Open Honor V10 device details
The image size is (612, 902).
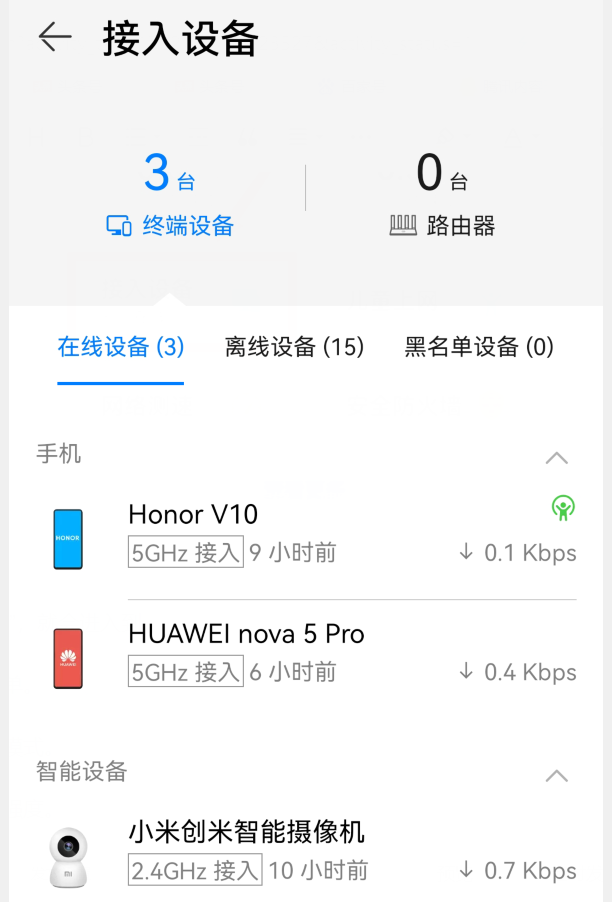(300, 533)
